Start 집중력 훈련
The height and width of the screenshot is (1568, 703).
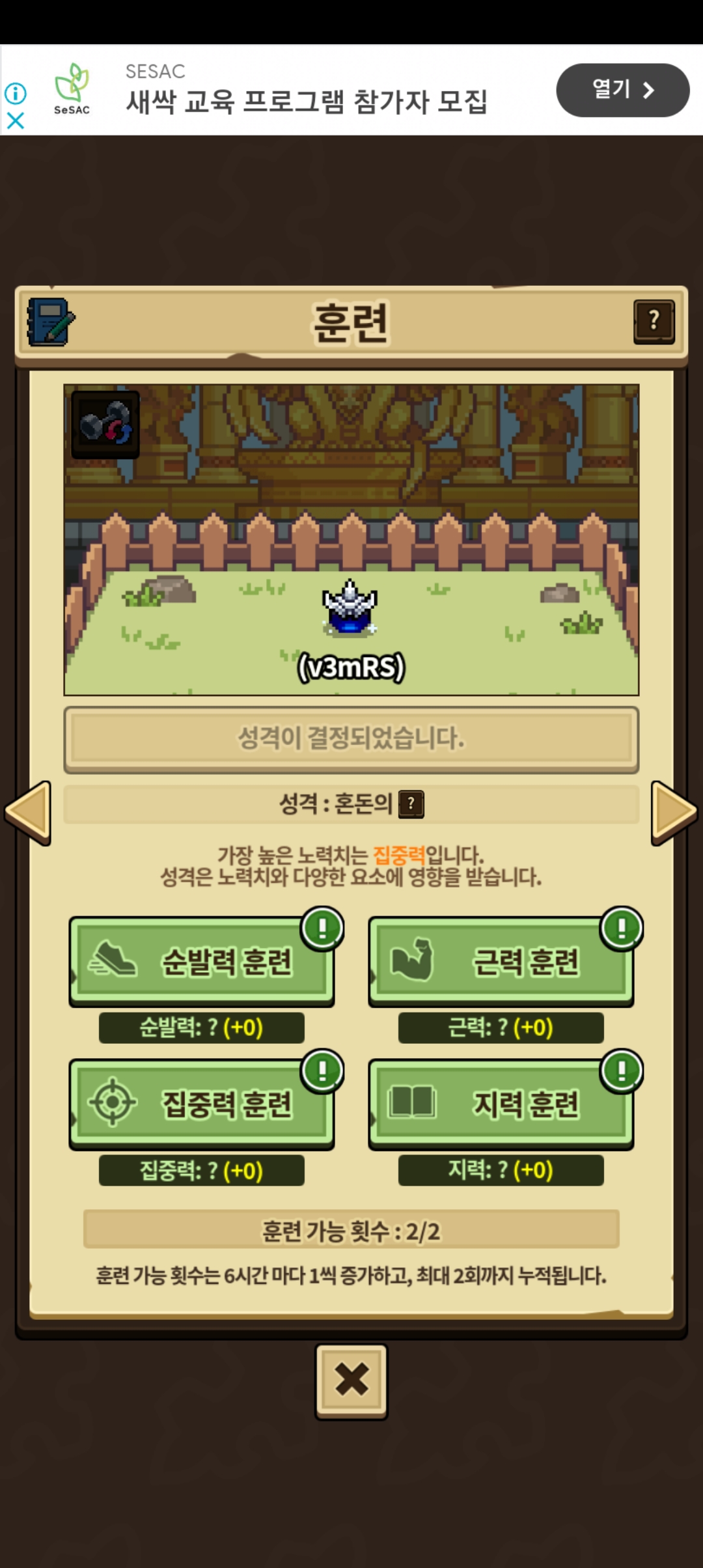[x=202, y=1104]
